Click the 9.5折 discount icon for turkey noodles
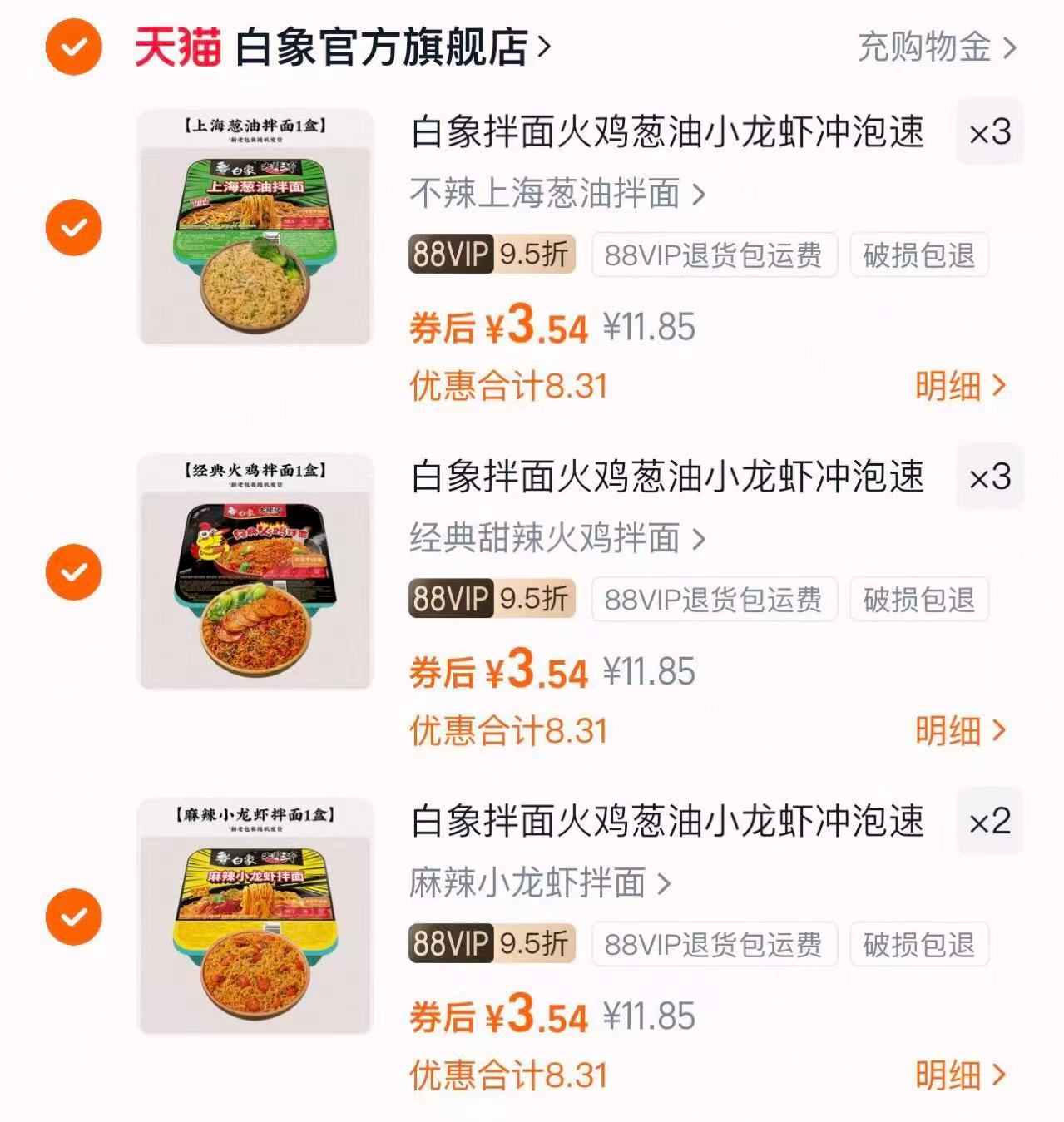The width and height of the screenshot is (1064, 1122). [533, 601]
